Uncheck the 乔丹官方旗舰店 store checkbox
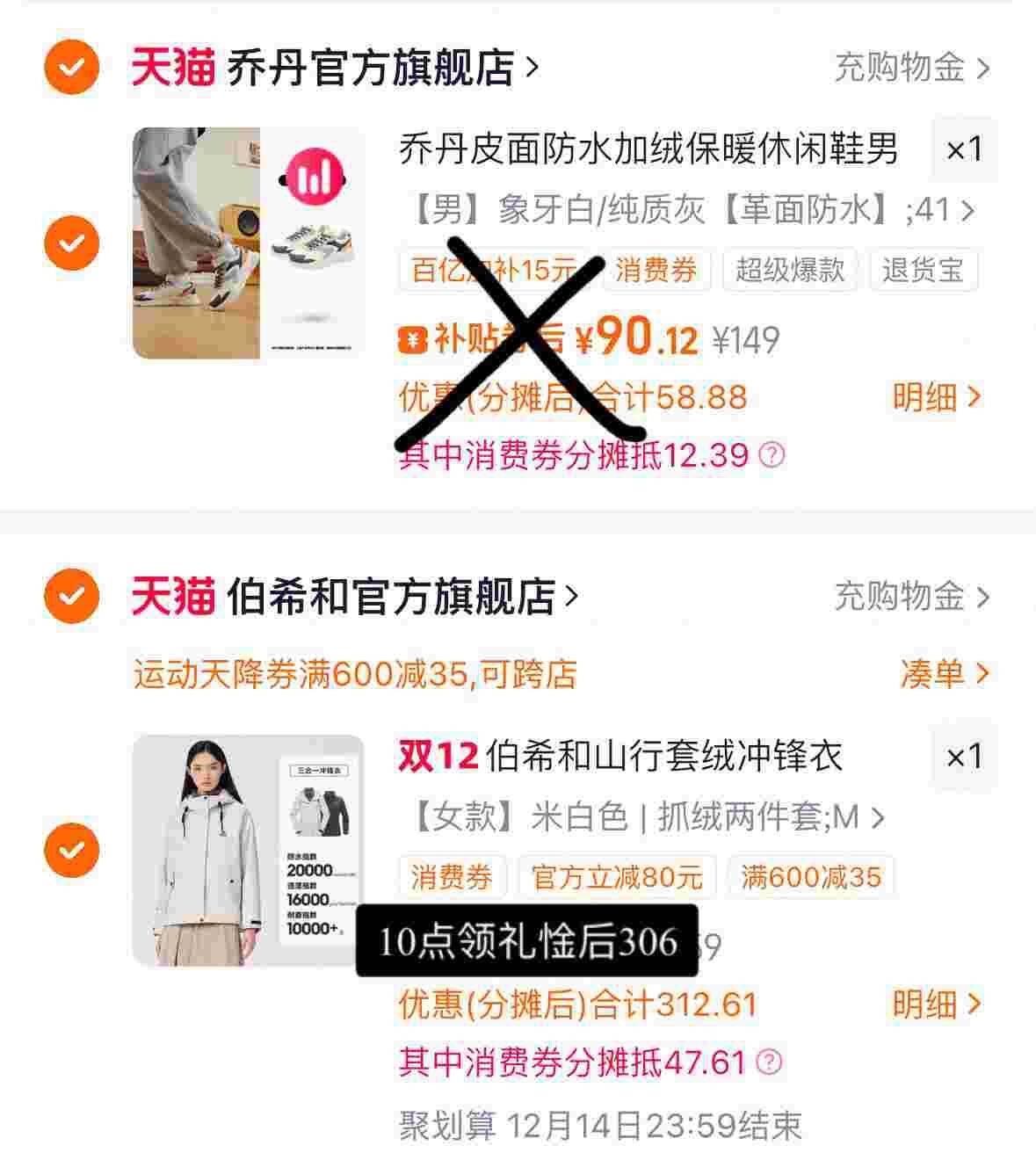Image resolution: width=1036 pixels, height=1153 pixels. pos(72,67)
